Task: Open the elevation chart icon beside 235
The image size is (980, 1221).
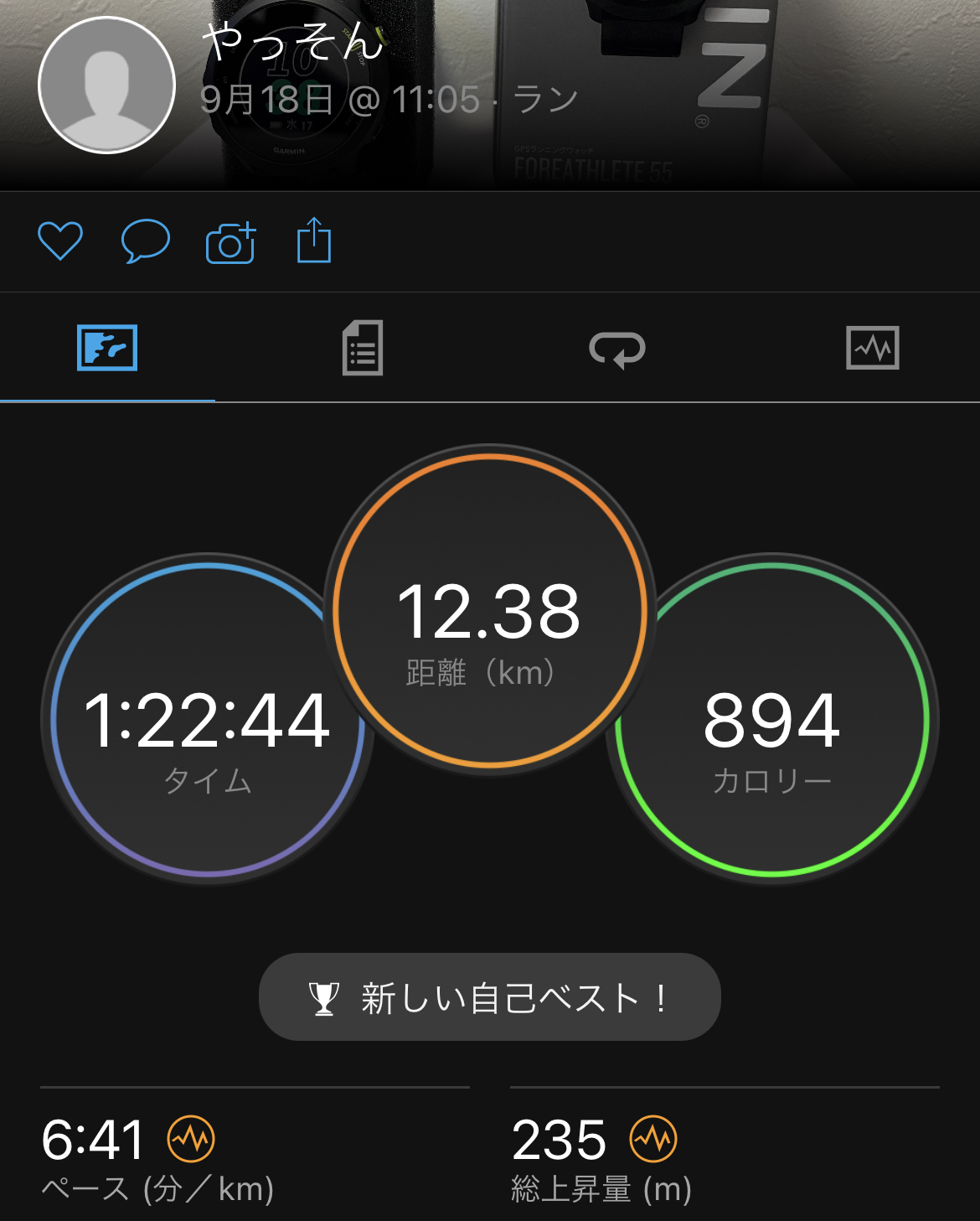Action: pos(653,1139)
